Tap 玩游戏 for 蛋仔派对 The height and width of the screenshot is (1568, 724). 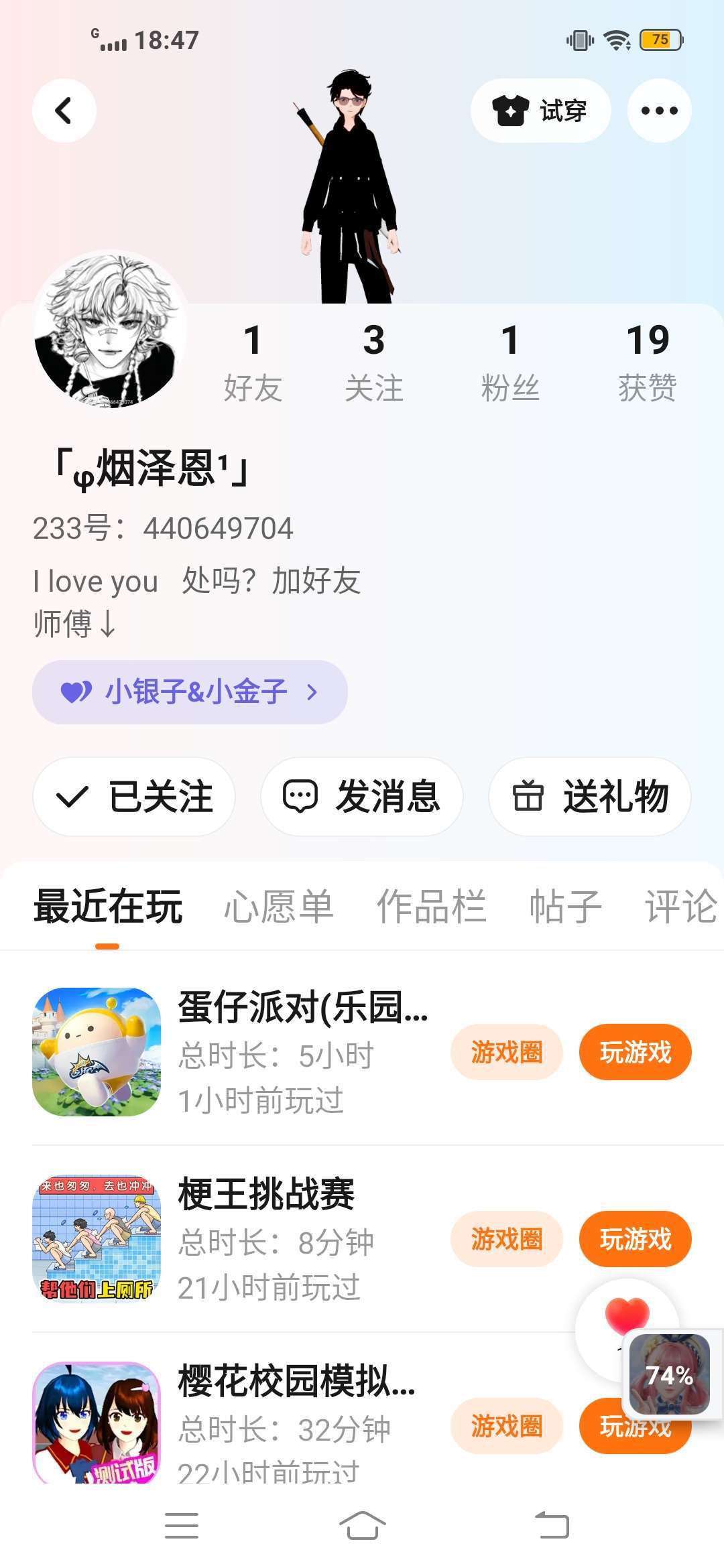click(635, 1052)
